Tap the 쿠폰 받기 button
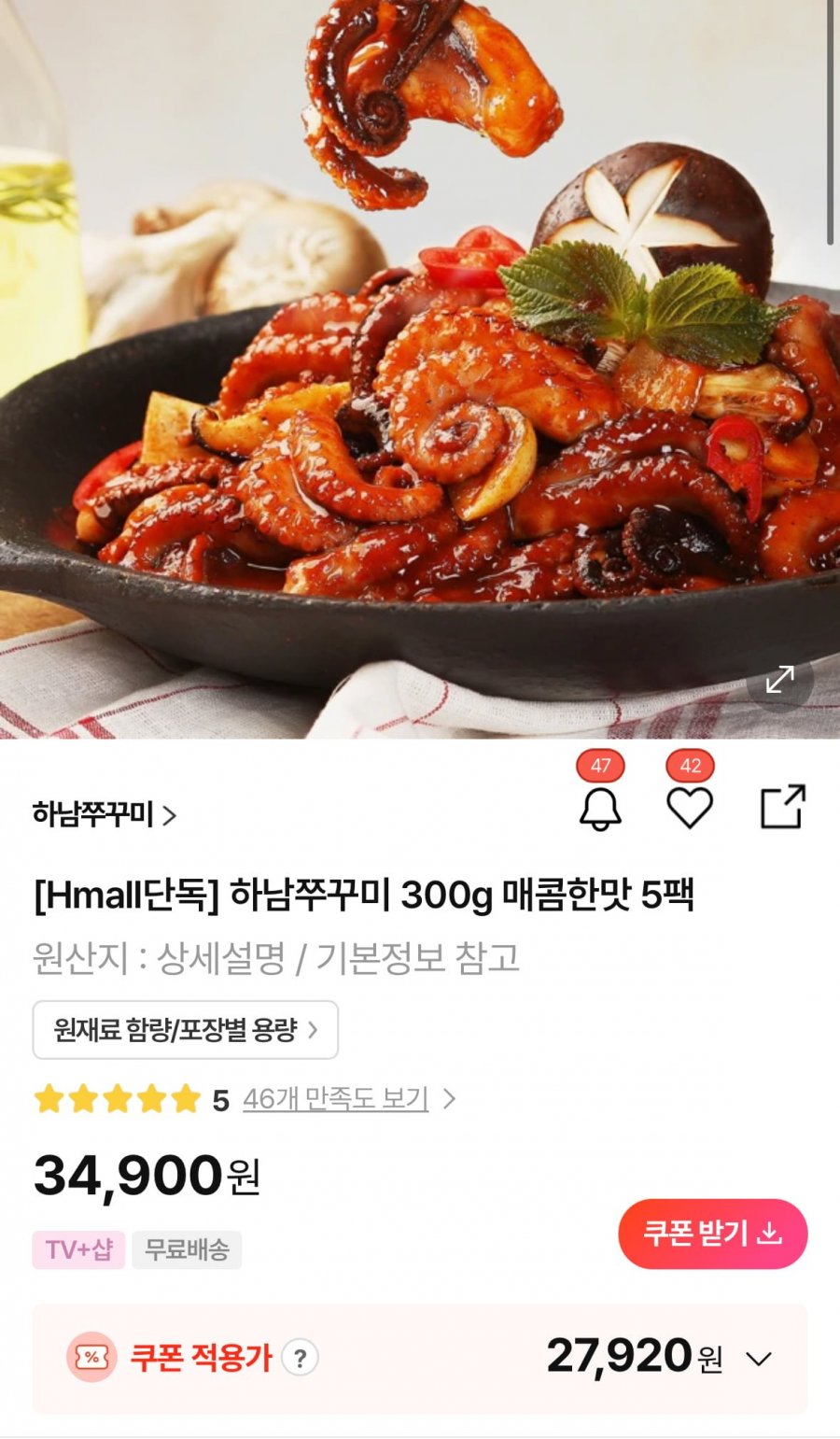840x1439 pixels. 713,1234
